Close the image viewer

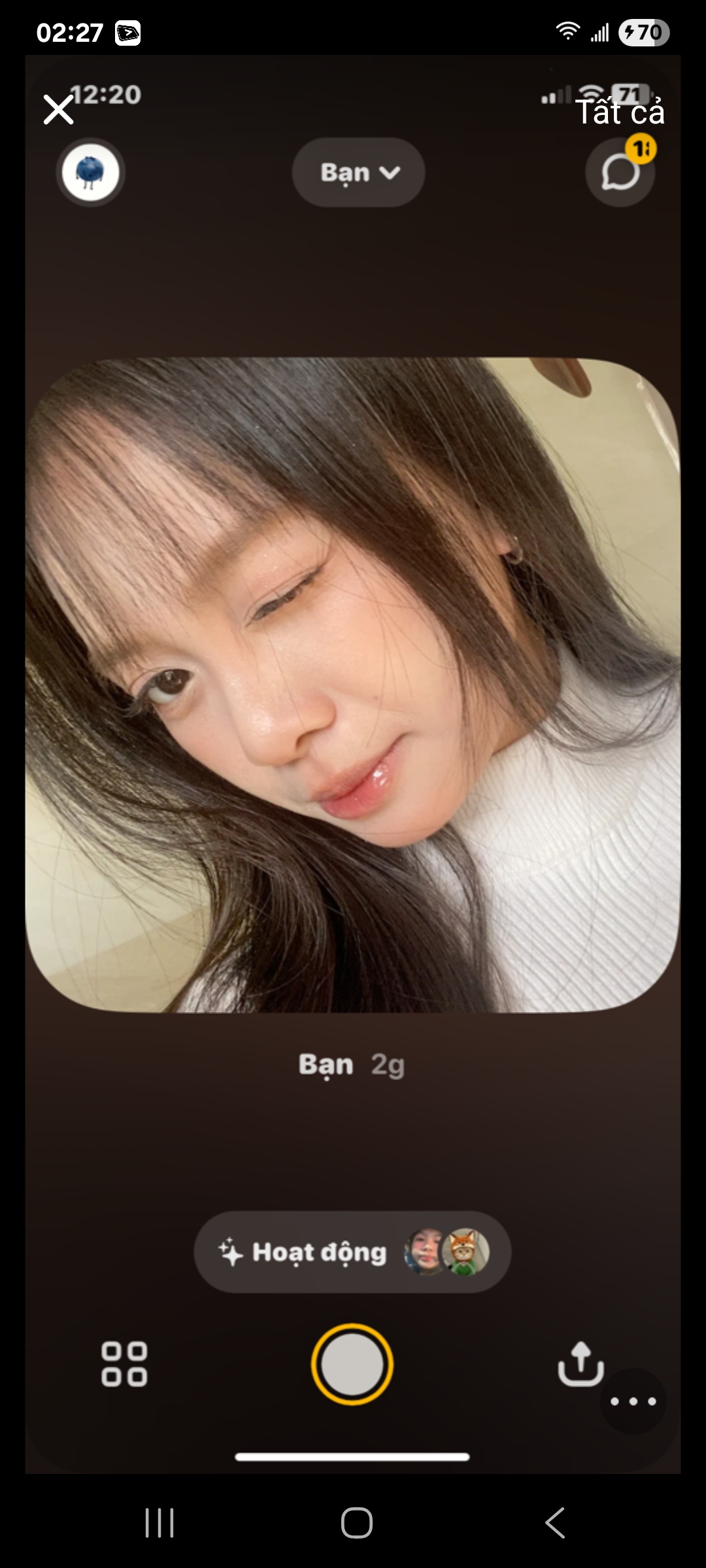click(58, 110)
